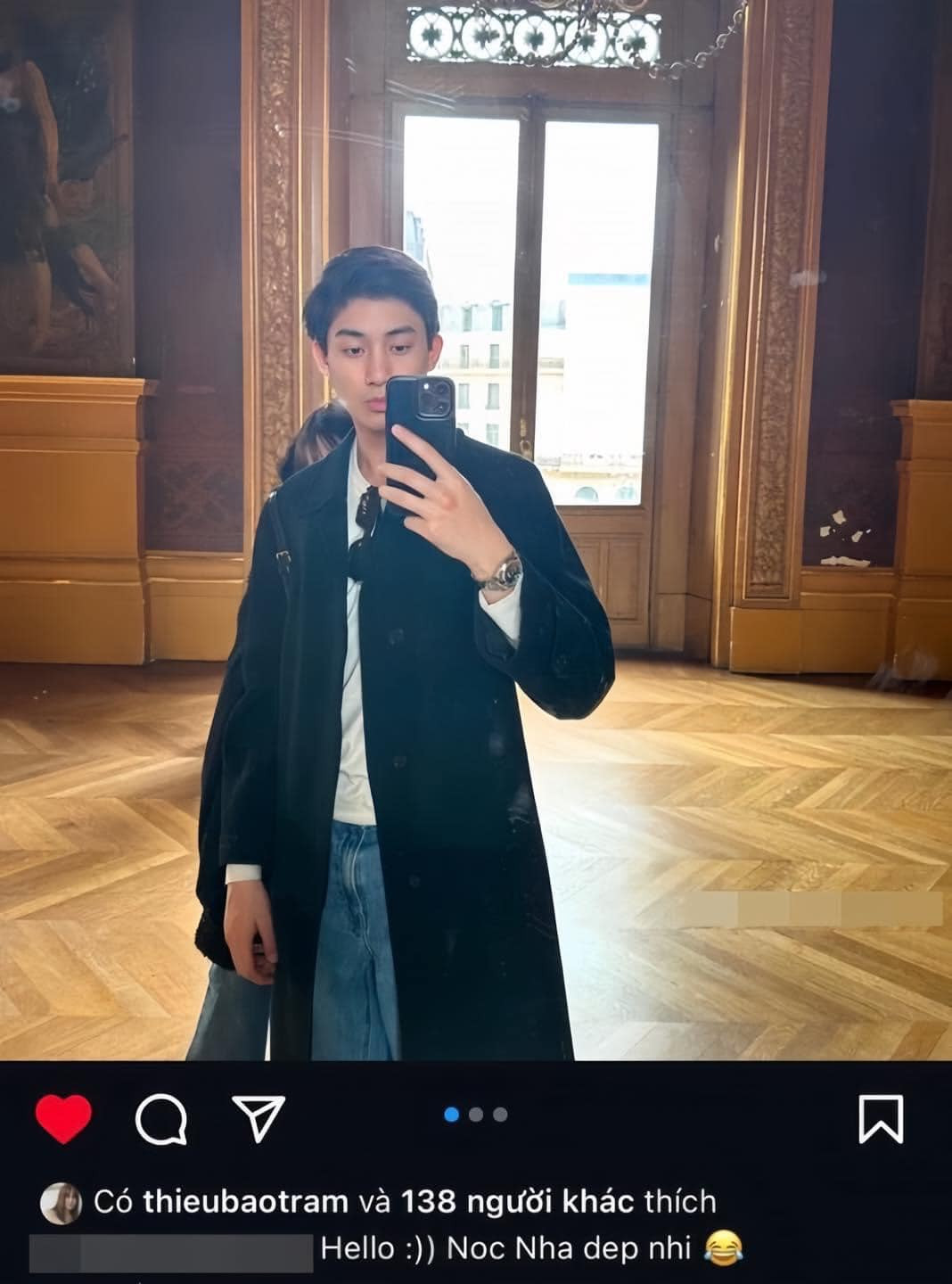Share this post with the paper-plane icon
The image size is (952, 1284).
click(x=258, y=1118)
